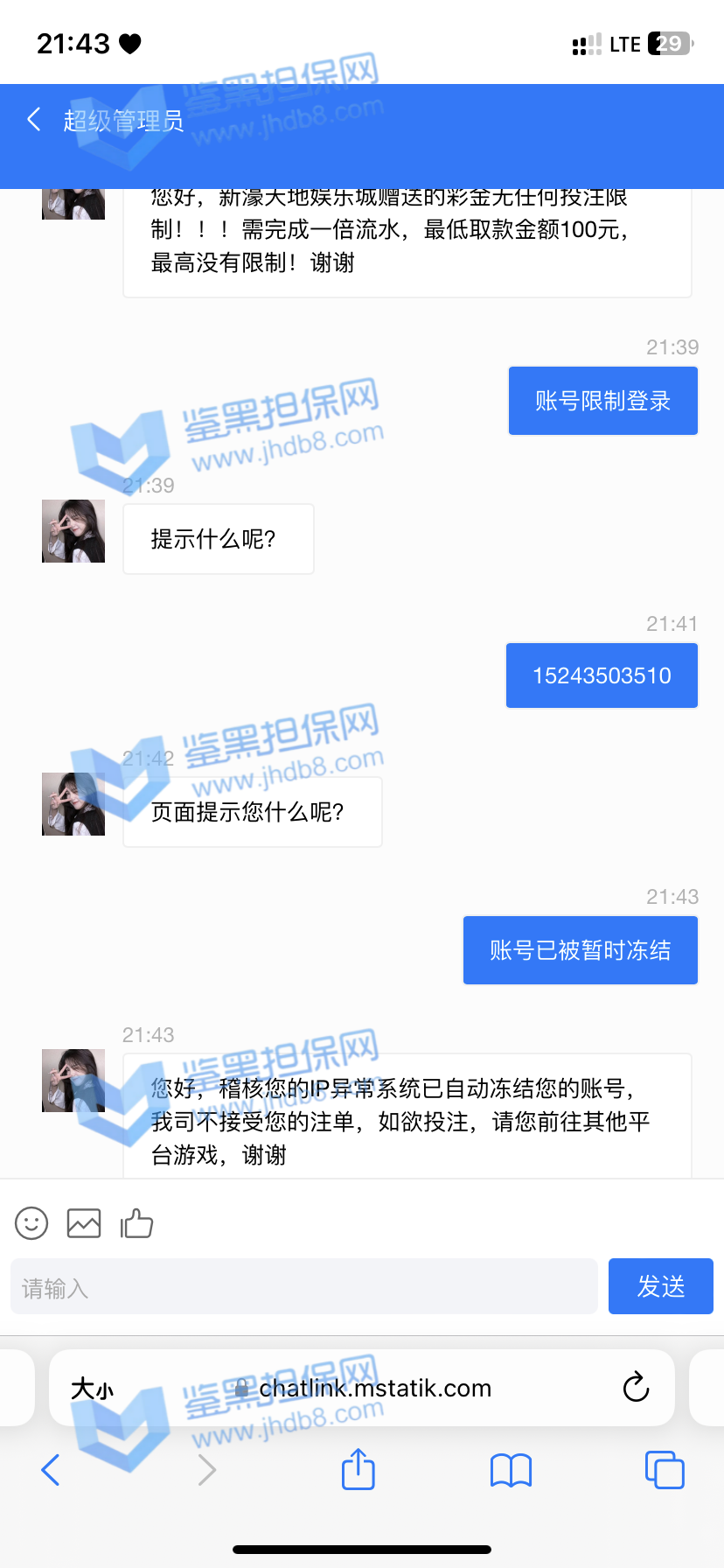Send a thumbs-up rating

pos(136,1223)
